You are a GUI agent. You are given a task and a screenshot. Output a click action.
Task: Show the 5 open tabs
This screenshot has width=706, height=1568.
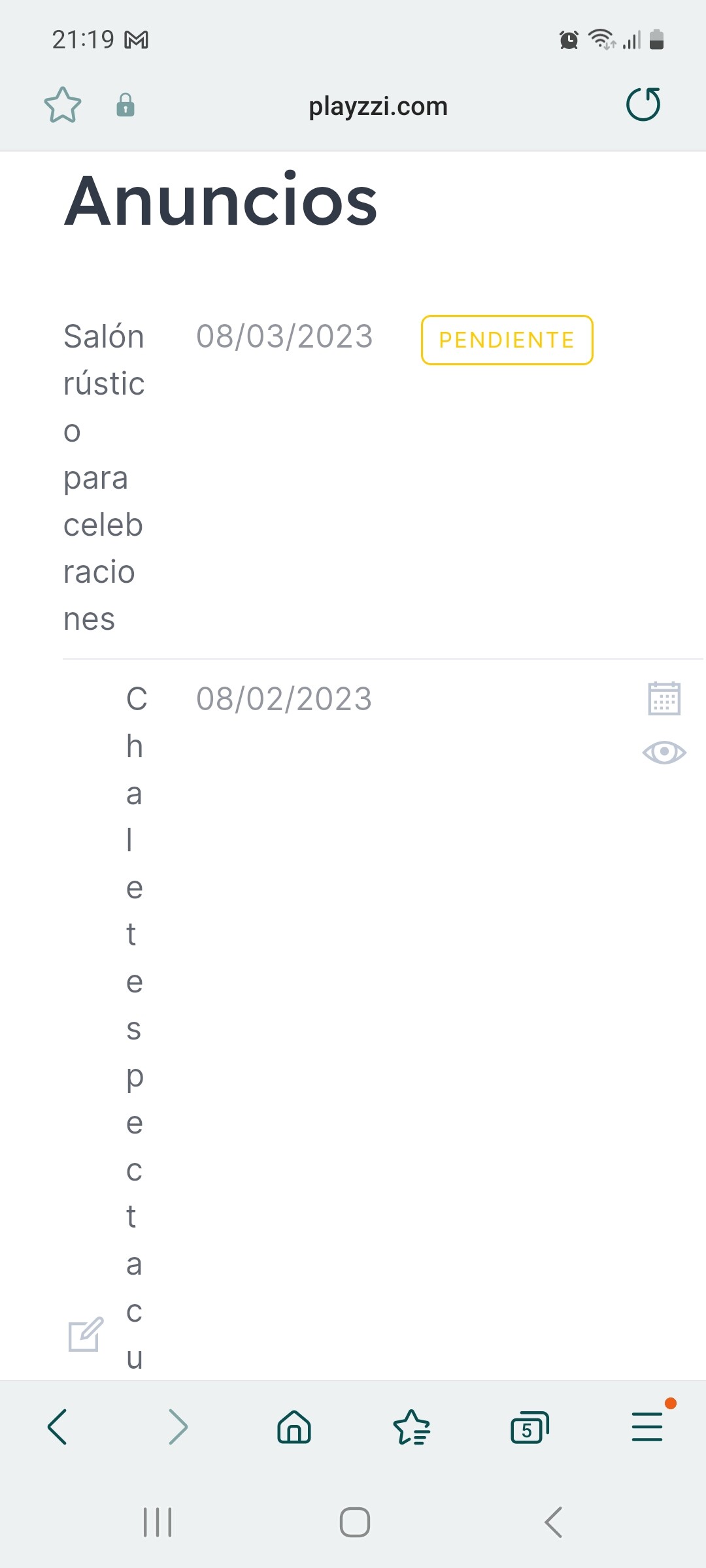point(529,1428)
